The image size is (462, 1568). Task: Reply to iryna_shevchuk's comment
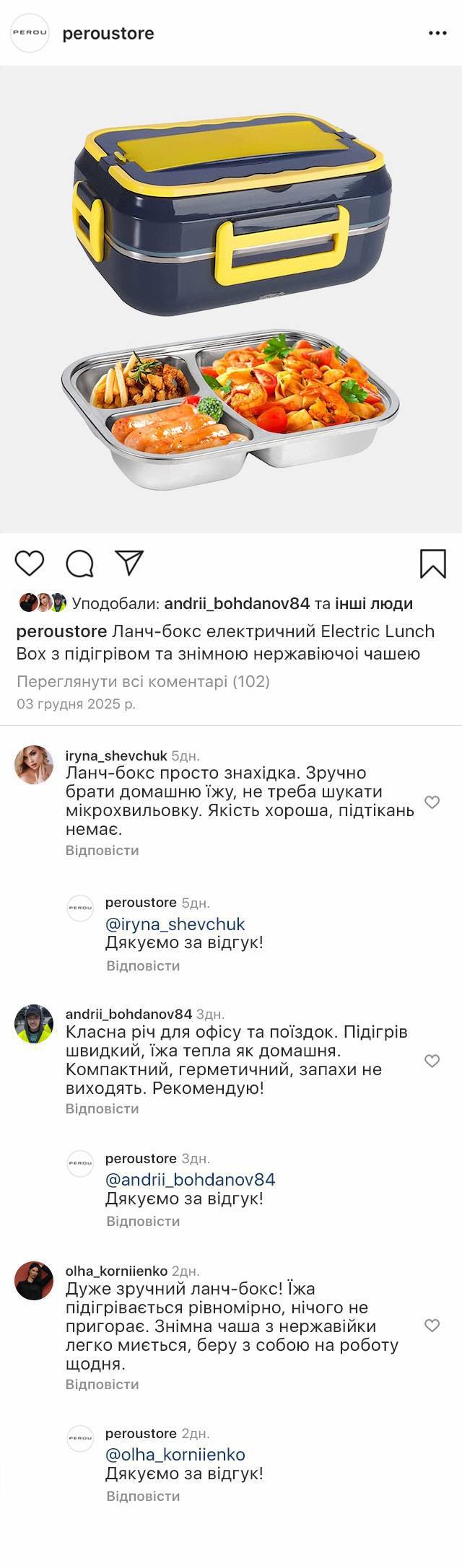click(x=102, y=850)
